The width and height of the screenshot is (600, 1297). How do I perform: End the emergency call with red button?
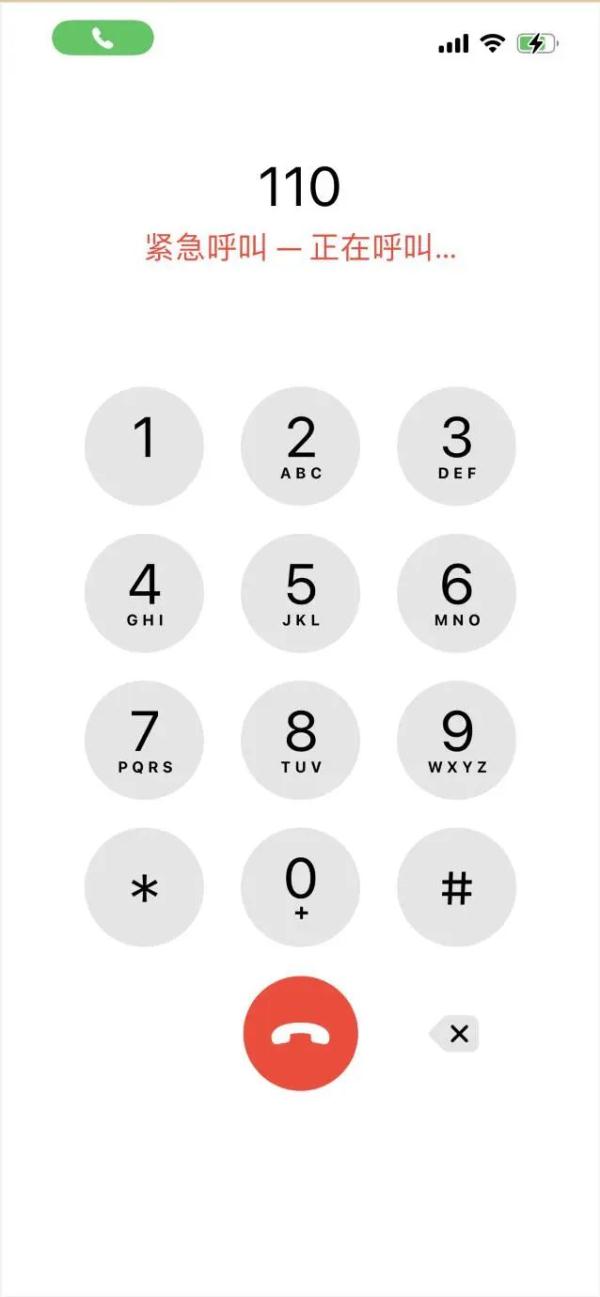(x=301, y=1034)
